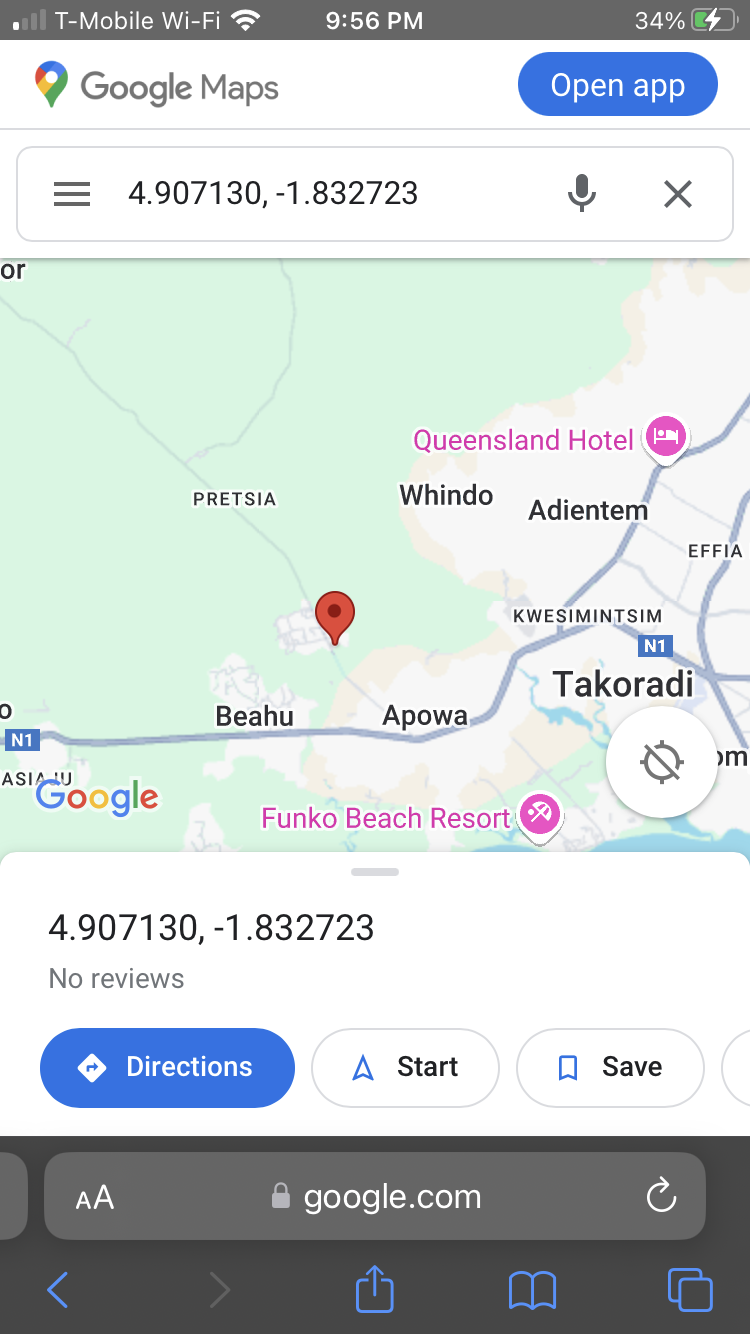Screen dimensions: 750x1334
Task: Tap the Open app button
Action: [x=617, y=85]
